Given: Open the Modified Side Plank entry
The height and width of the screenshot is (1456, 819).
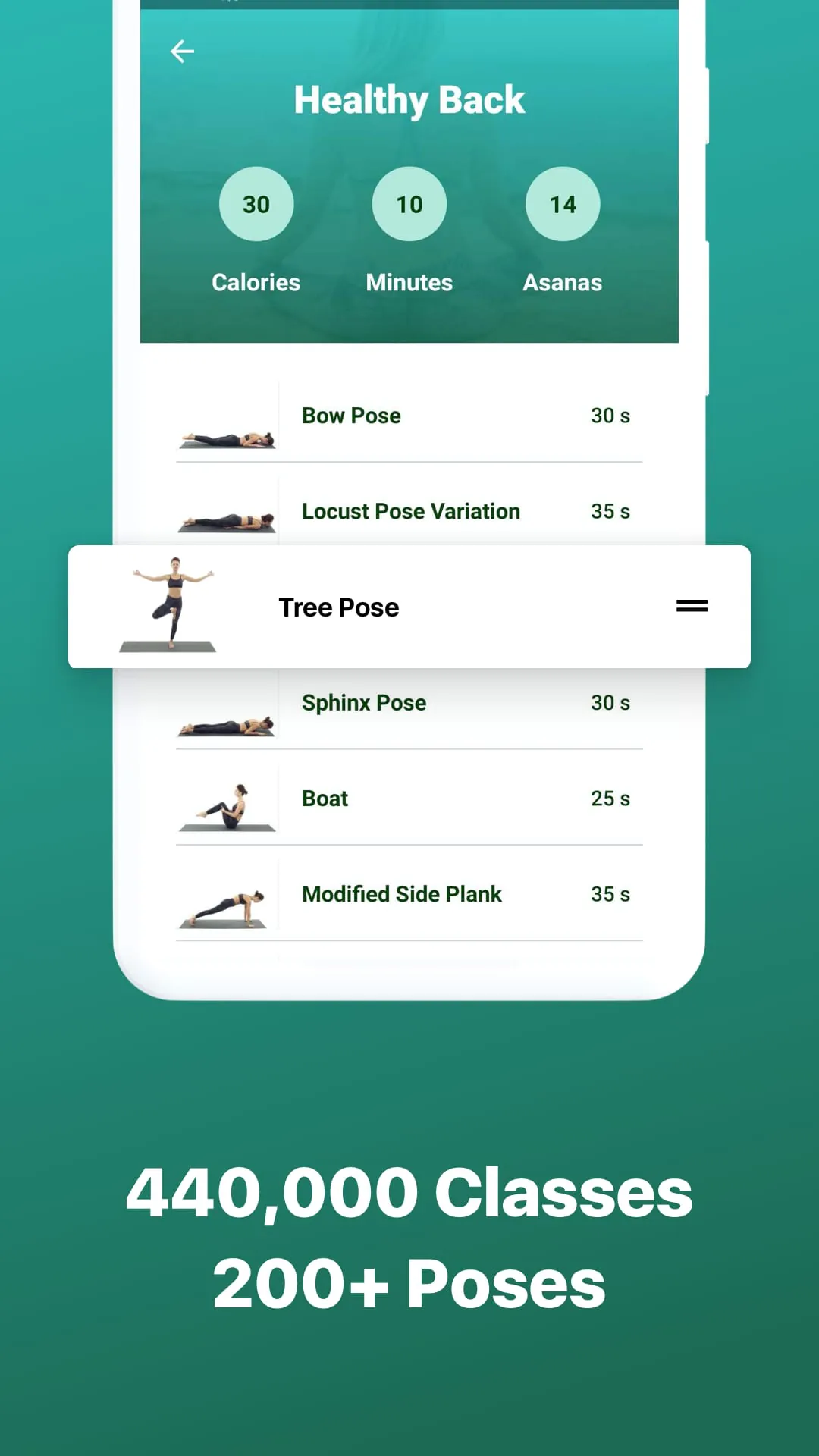Looking at the screenshot, I should pos(409,895).
